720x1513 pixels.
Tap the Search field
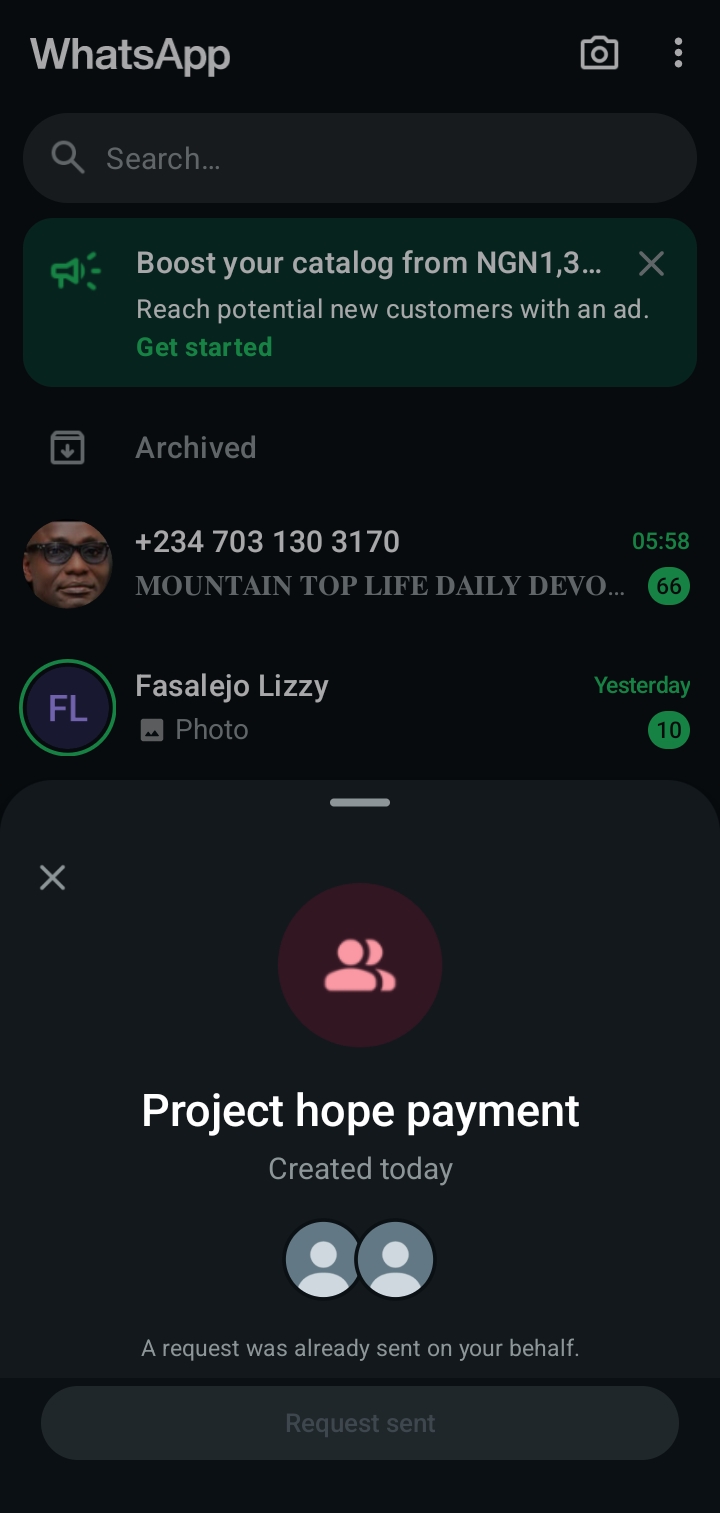click(360, 158)
